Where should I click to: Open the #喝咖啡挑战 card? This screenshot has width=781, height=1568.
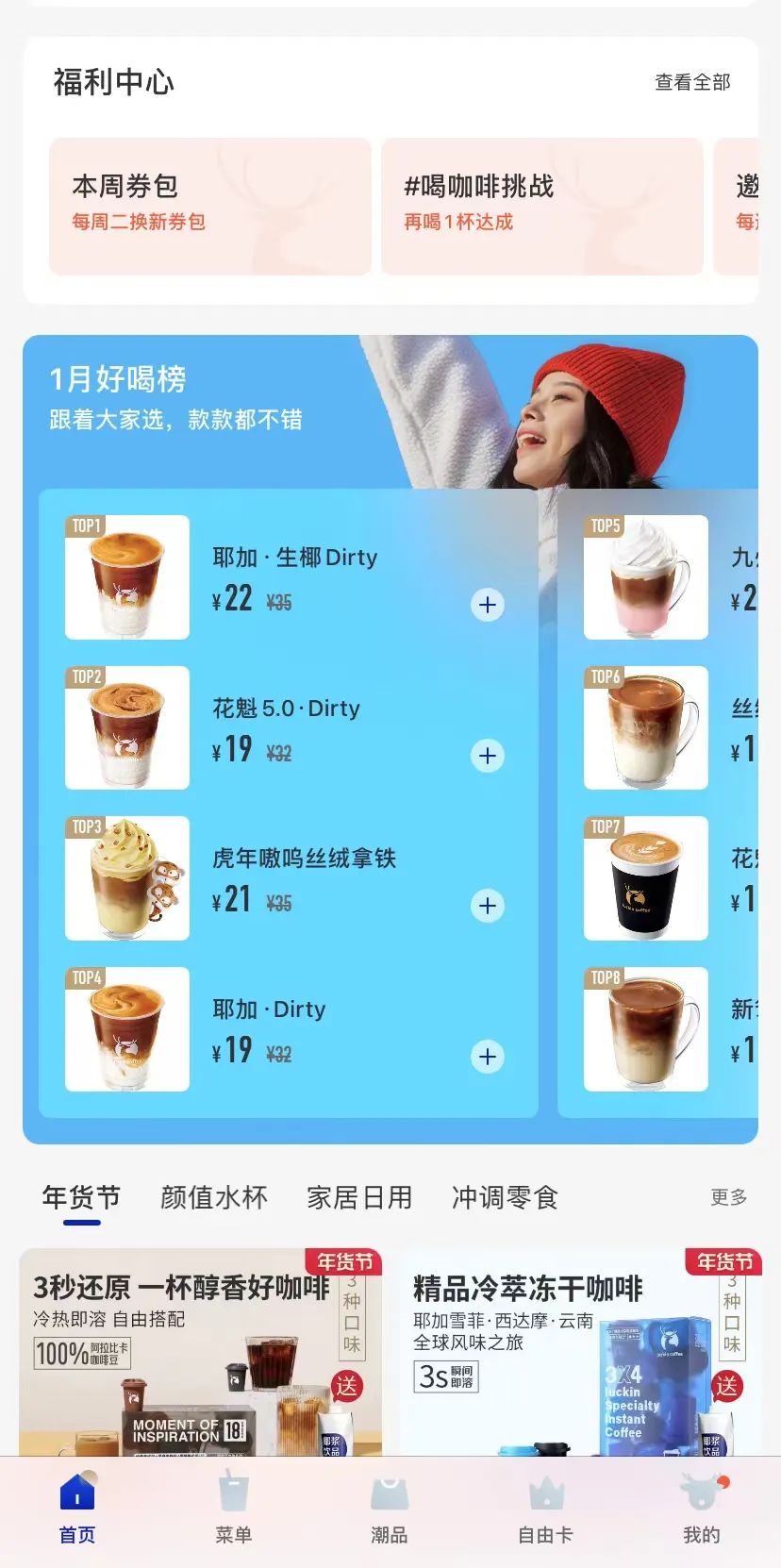click(x=541, y=206)
